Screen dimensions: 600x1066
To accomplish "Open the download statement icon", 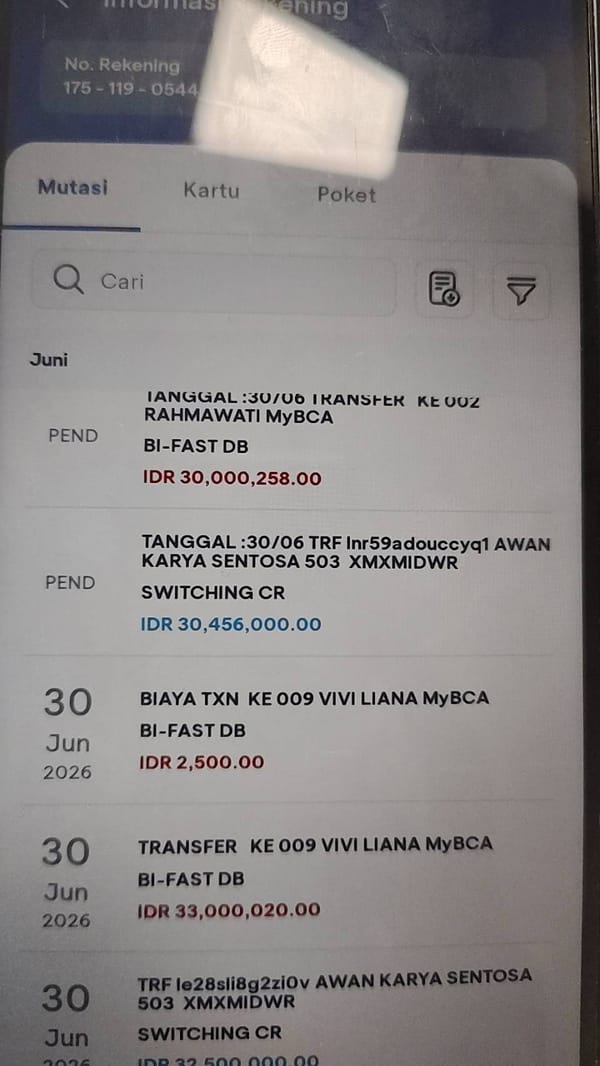I will (444, 288).
